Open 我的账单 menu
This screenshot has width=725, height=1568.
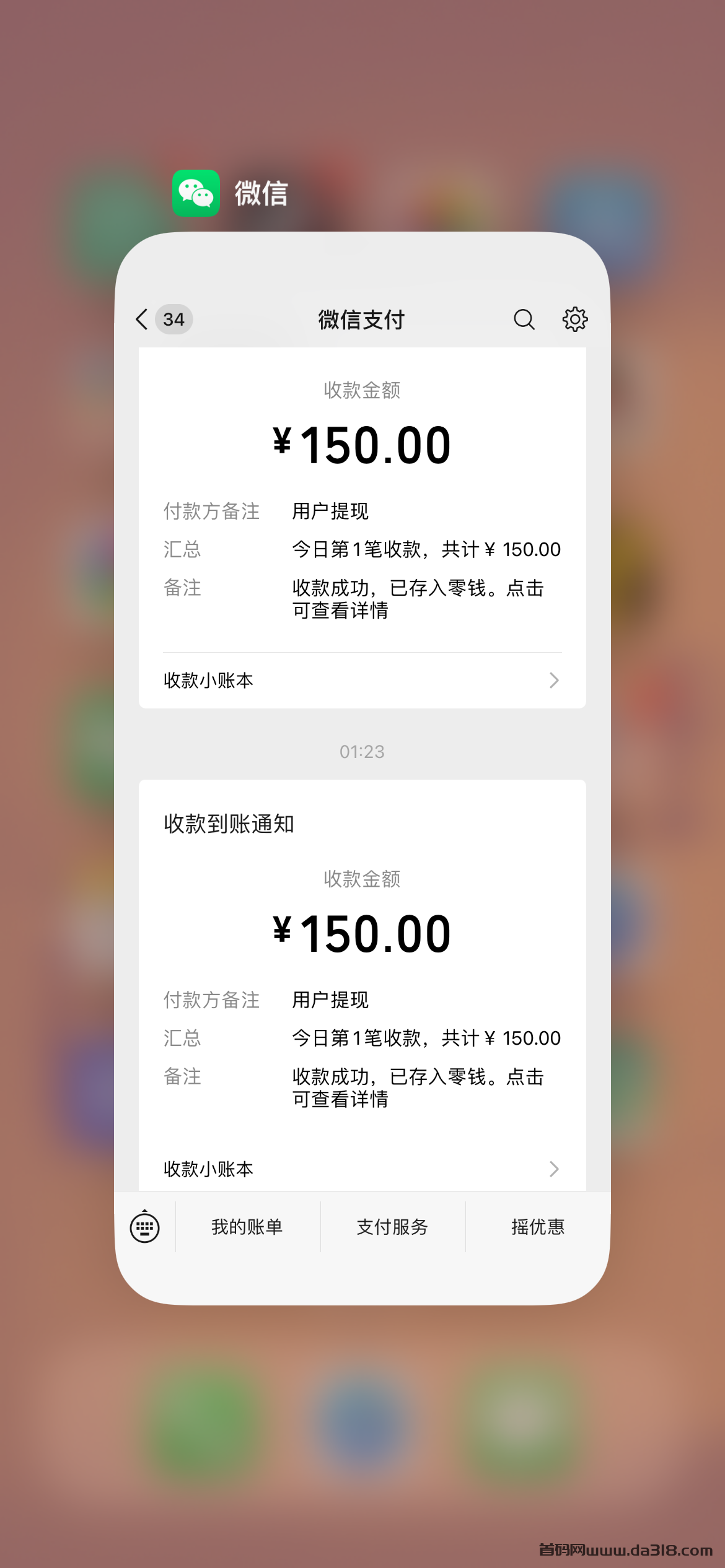247,1227
